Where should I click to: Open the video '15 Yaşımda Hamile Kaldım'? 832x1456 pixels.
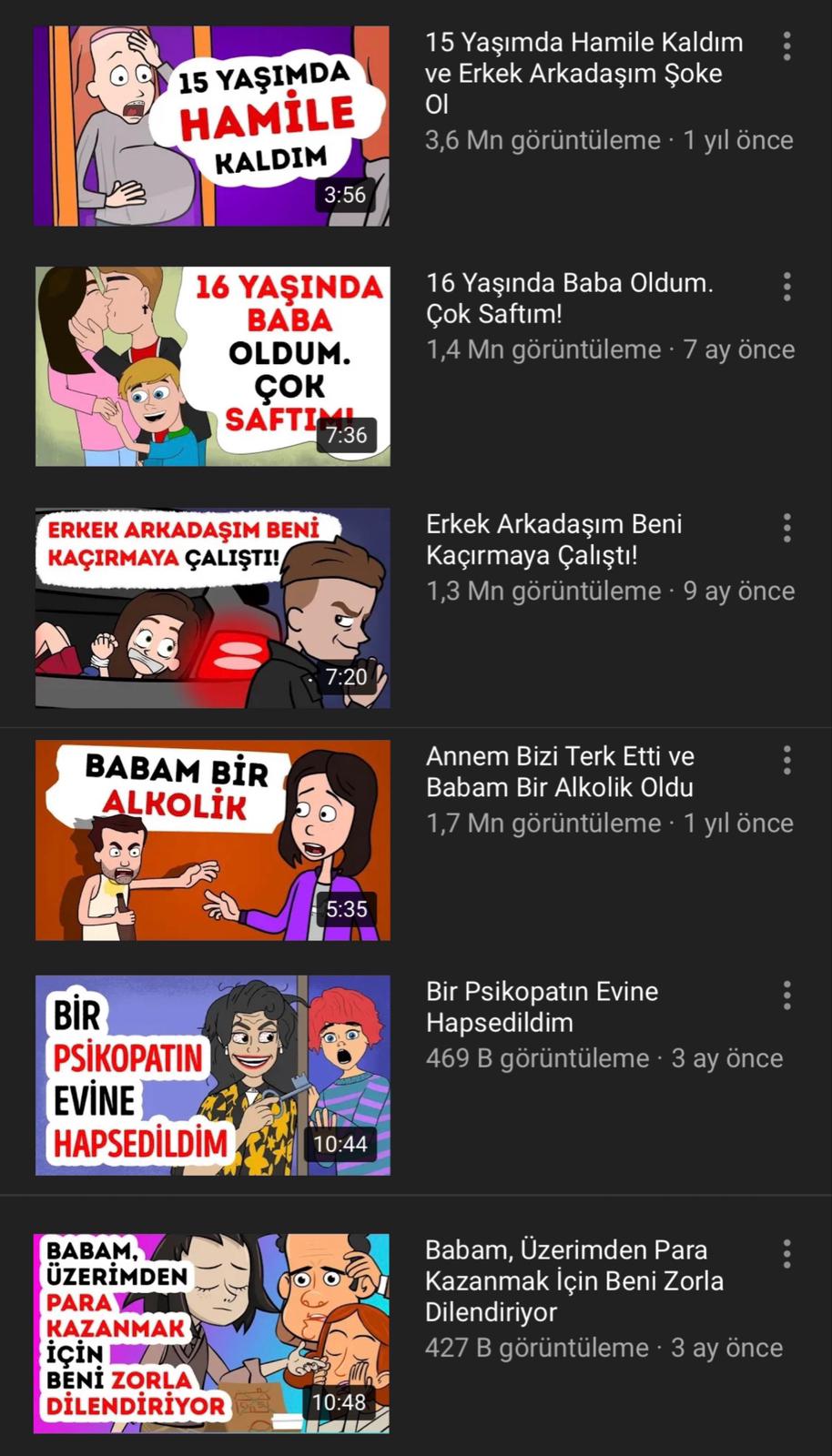(x=211, y=126)
